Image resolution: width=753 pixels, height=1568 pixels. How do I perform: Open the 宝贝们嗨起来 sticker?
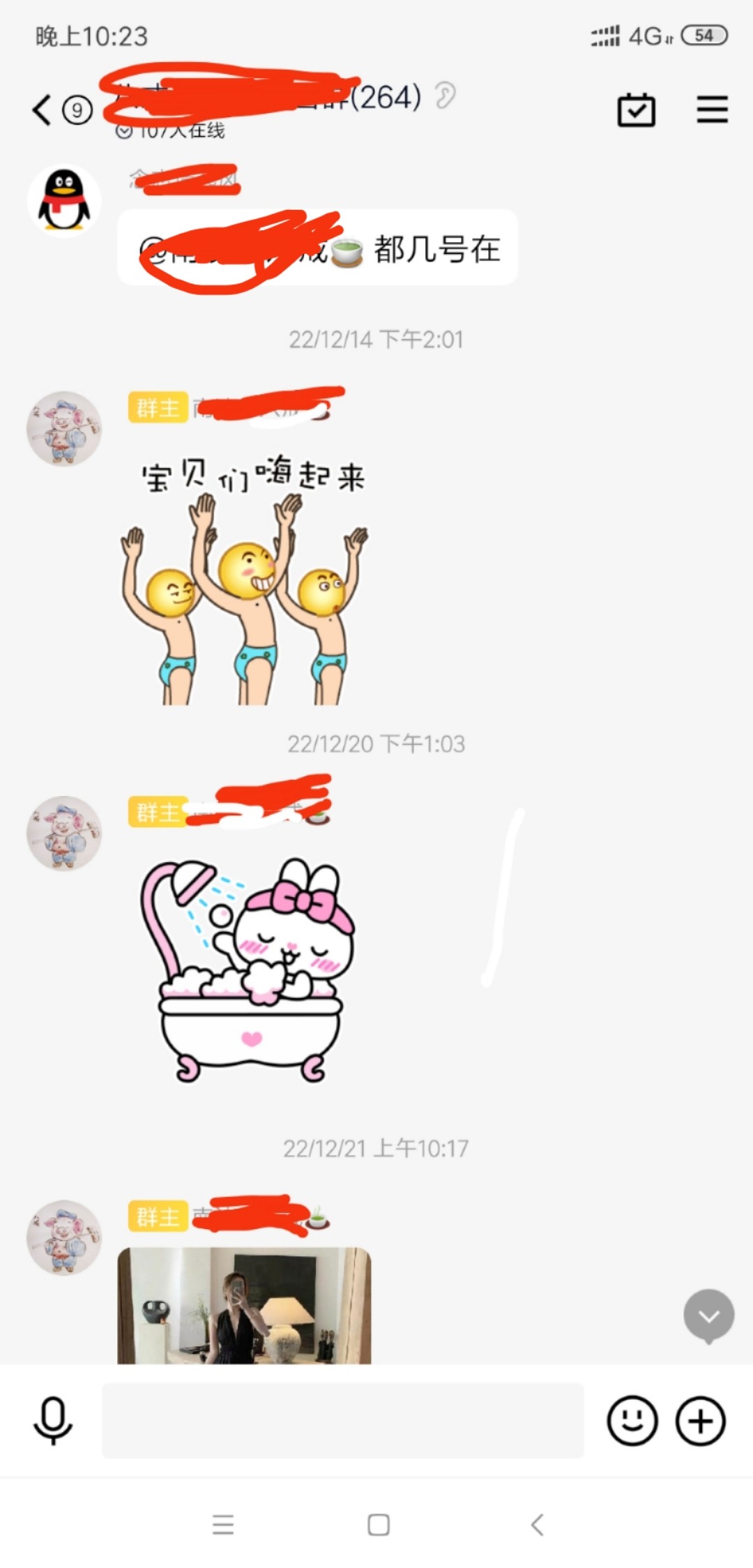click(245, 580)
